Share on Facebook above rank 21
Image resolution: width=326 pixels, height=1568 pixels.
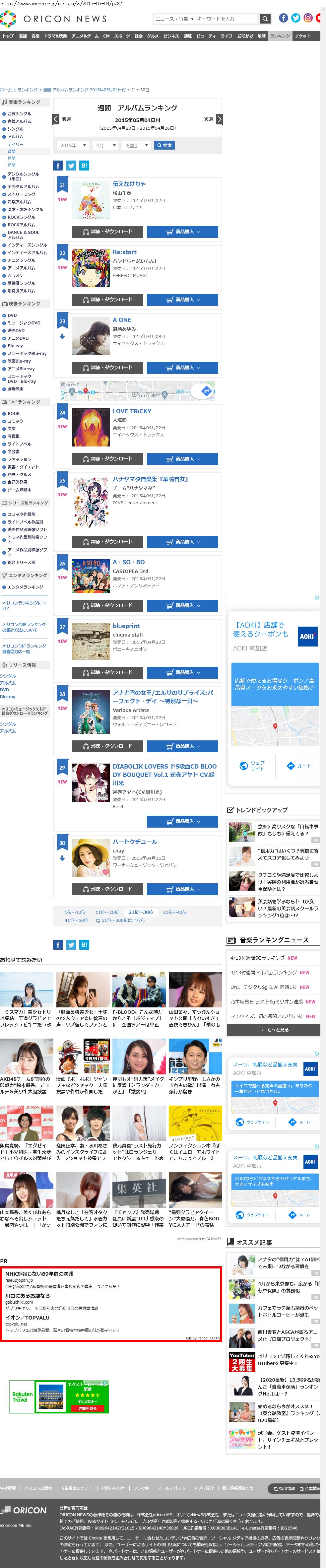(58, 166)
